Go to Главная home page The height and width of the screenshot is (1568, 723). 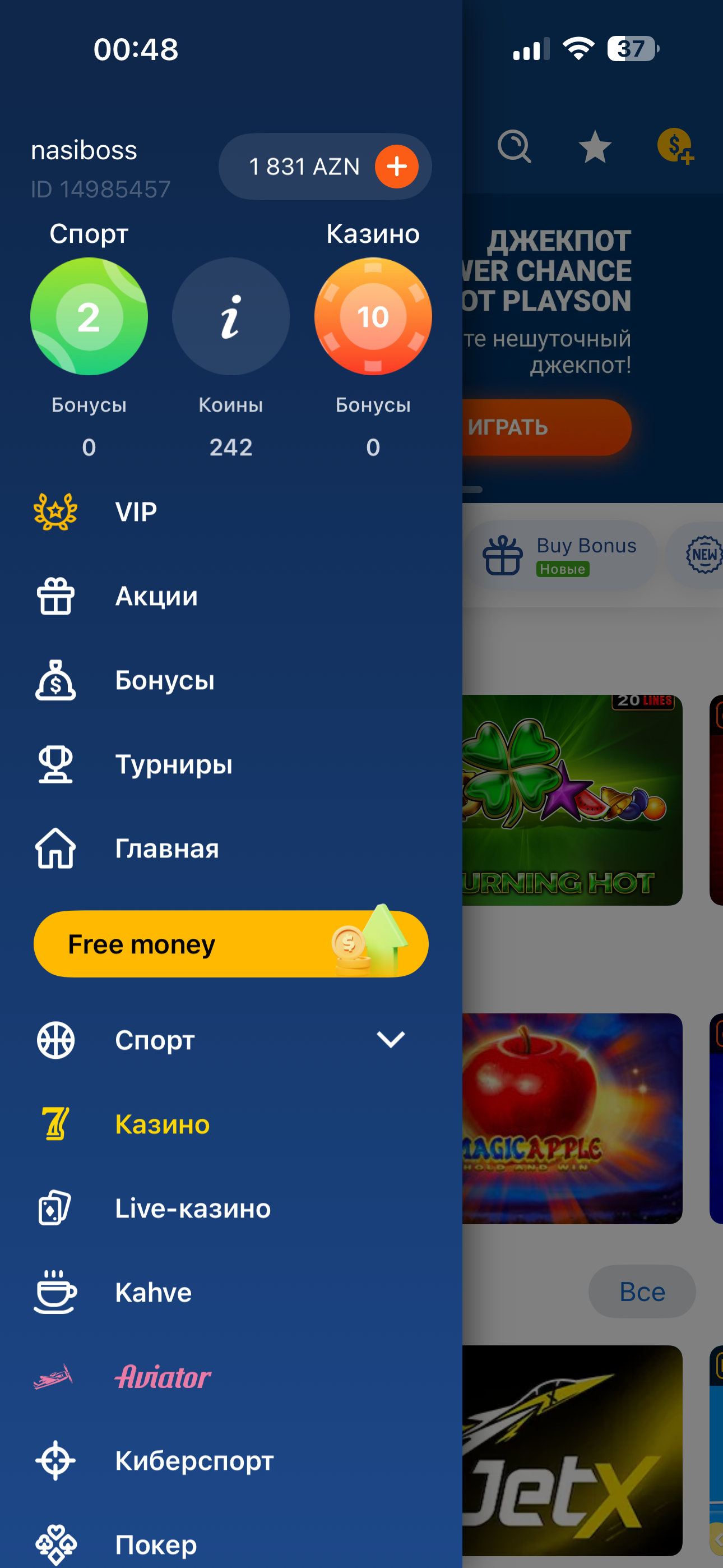point(167,848)
